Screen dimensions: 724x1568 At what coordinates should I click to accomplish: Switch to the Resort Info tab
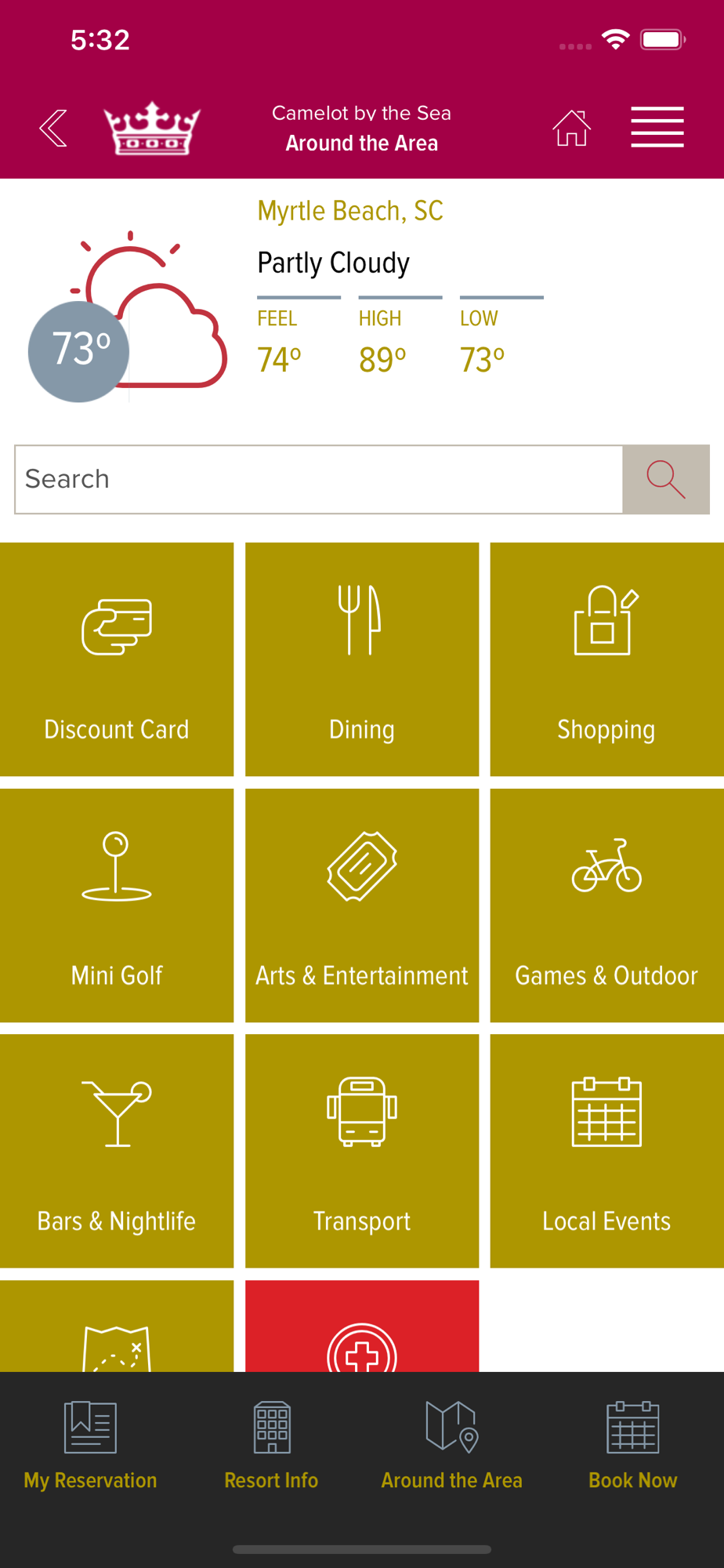click(271, 1446)
